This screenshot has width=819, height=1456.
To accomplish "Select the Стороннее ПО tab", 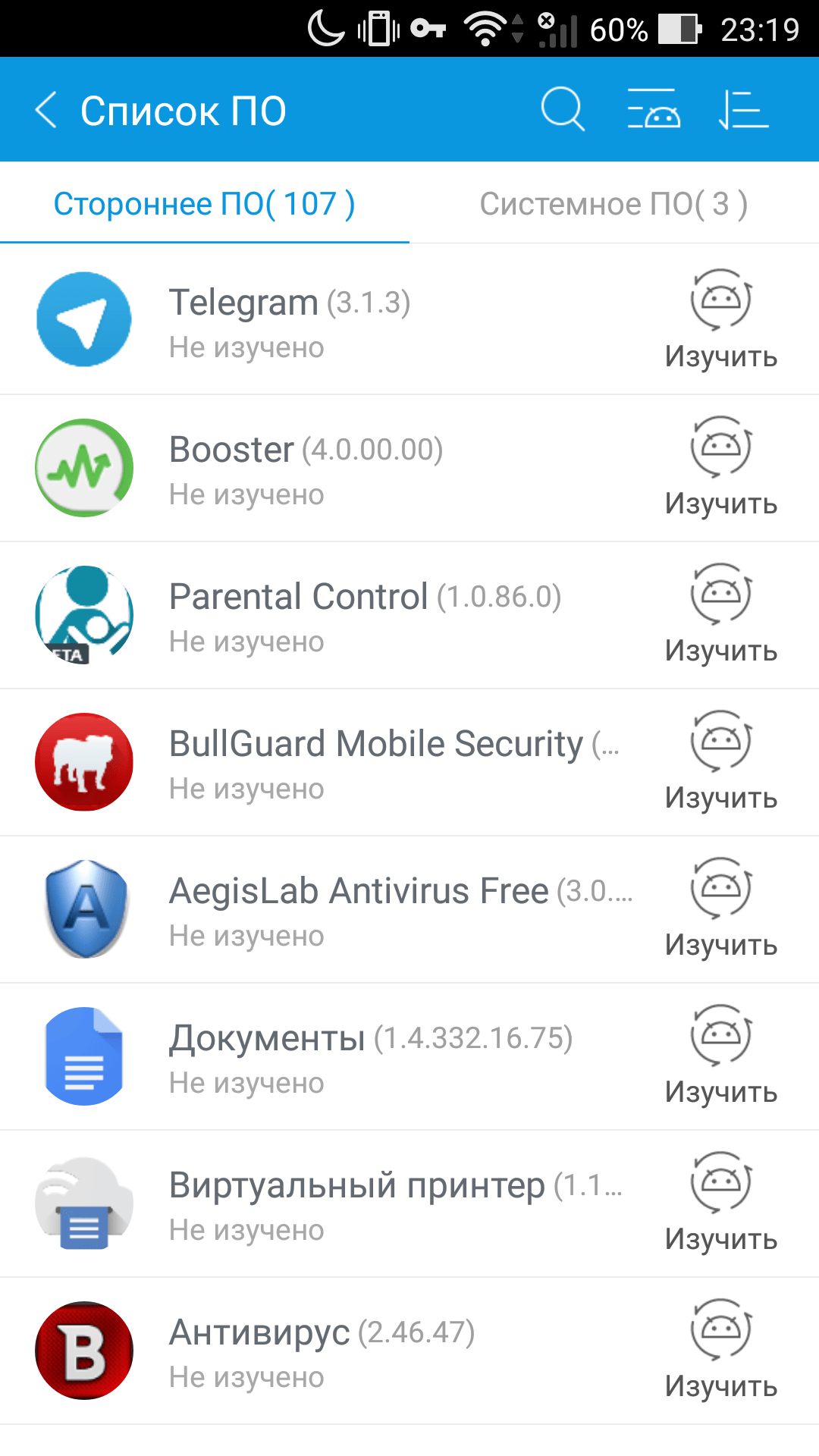I will coord(204,204).
